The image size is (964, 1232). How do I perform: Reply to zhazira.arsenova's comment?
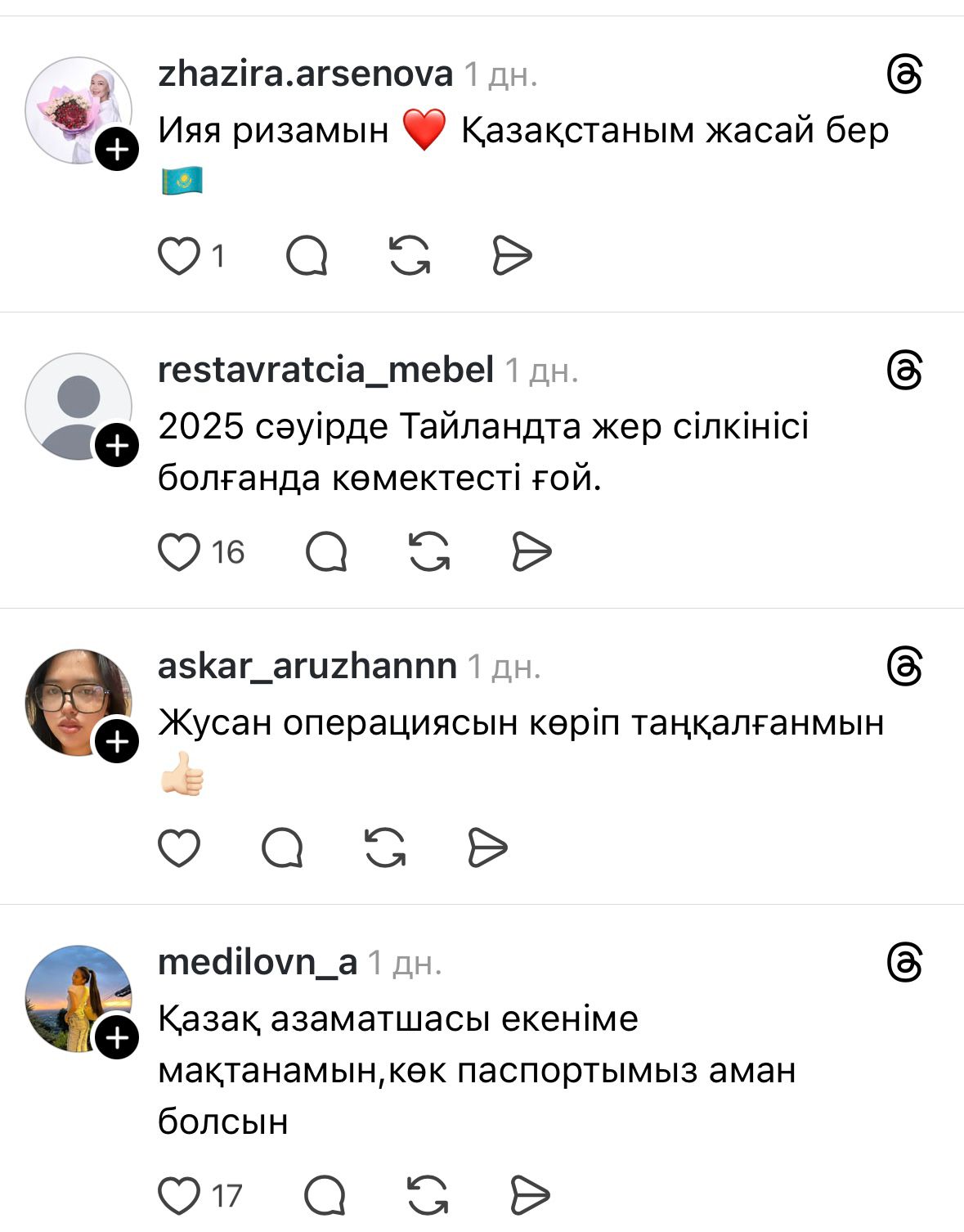click(x=307, y=255)
